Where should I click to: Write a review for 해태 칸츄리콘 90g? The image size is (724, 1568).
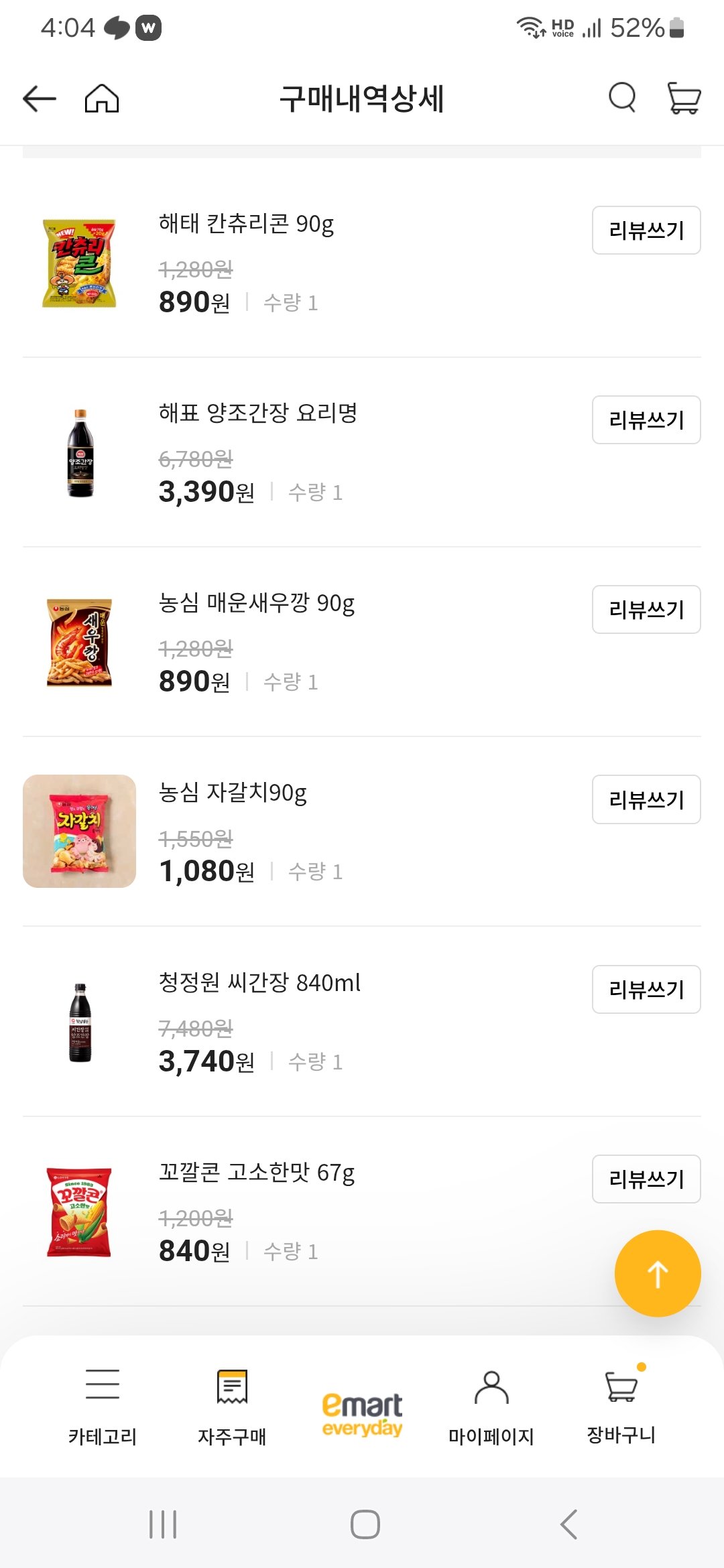646,230
